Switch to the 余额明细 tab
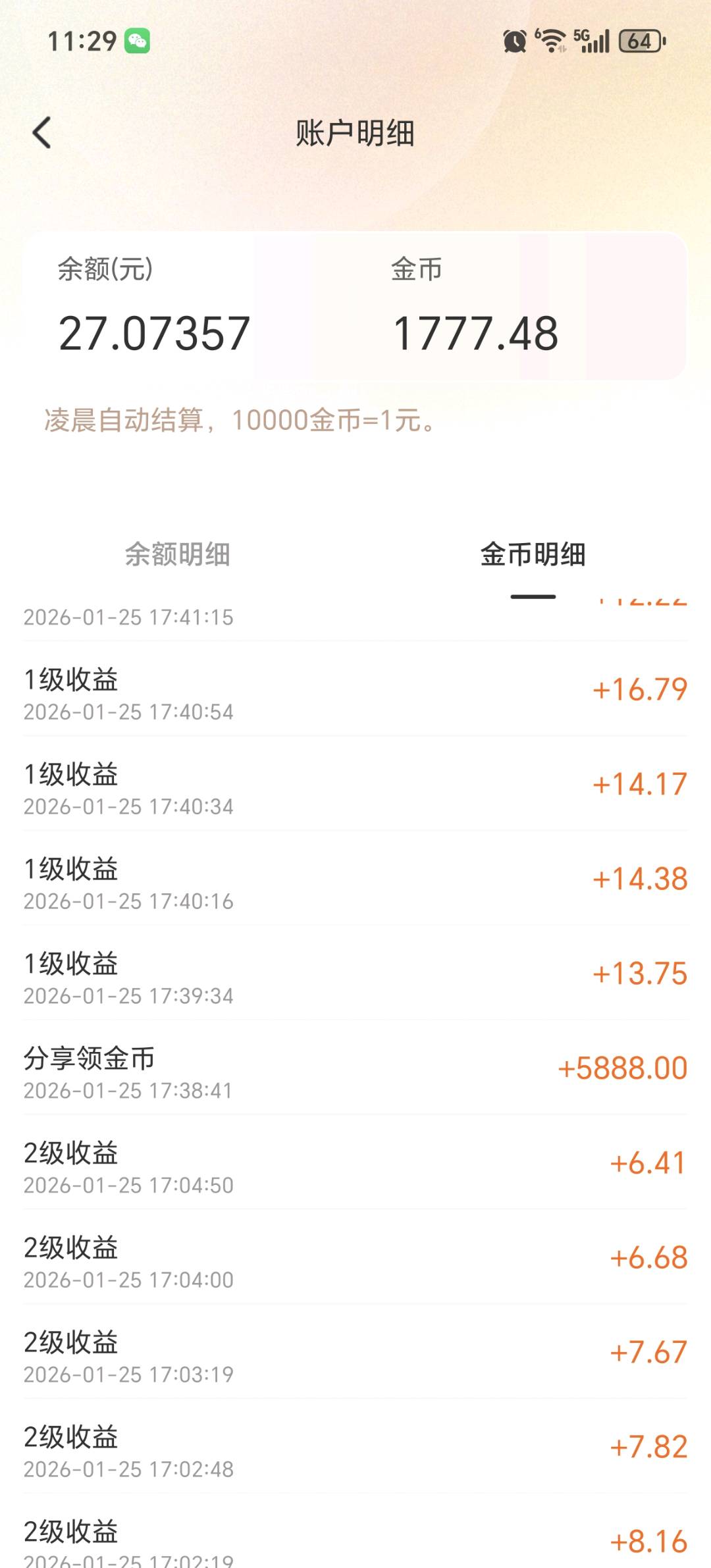The height and width of the screenshot is (1568, 711). pyautogui.click(x=178, y=555)
